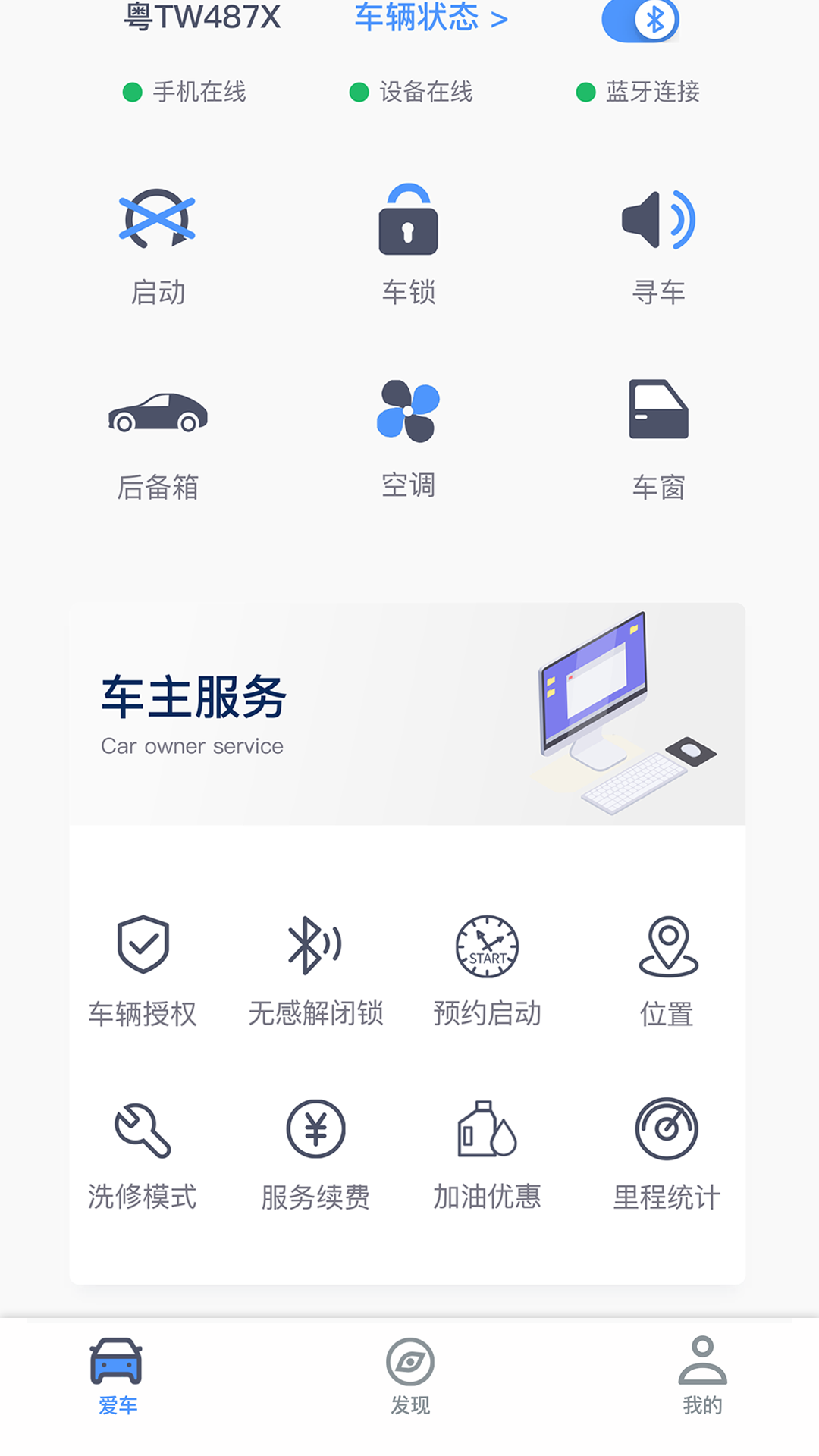Tap the 蓝牙连接 status indicator
Image resolution: width=819 pixels, height=1456 pixels.
[x=641, y=93]
